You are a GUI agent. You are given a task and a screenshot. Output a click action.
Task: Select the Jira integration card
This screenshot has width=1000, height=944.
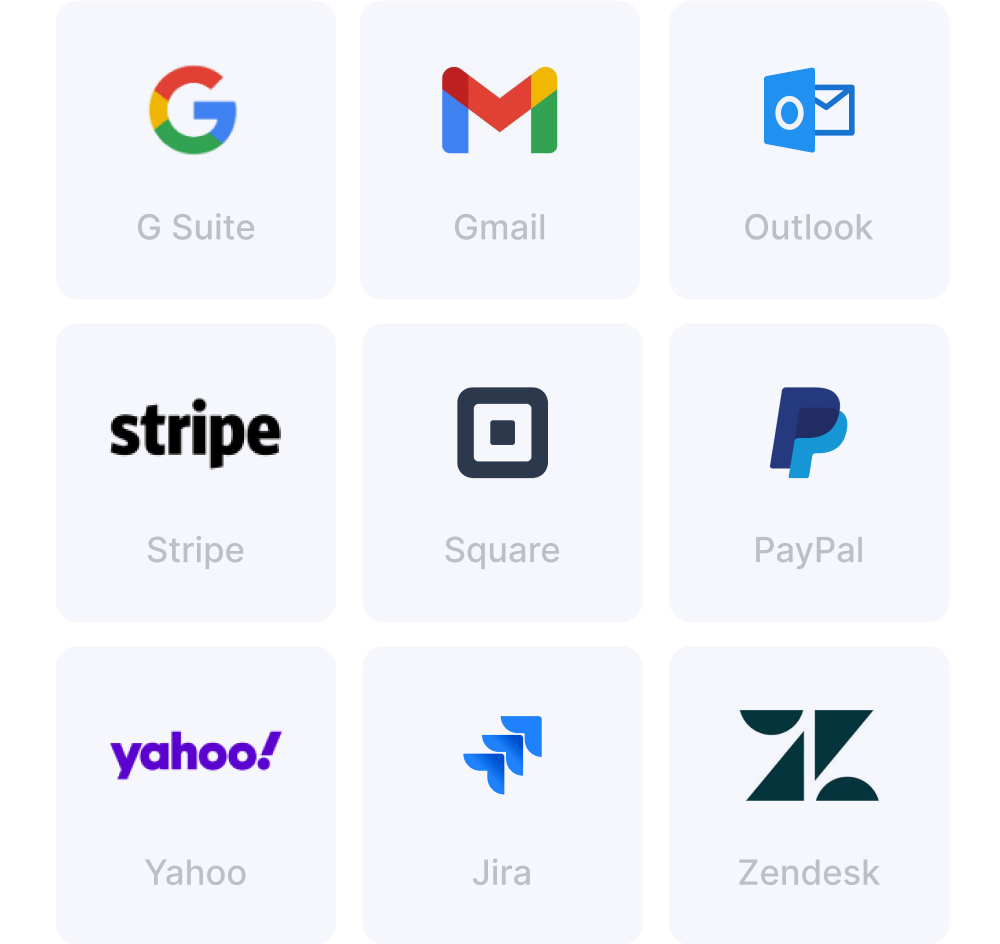click(x=502, y=795)
